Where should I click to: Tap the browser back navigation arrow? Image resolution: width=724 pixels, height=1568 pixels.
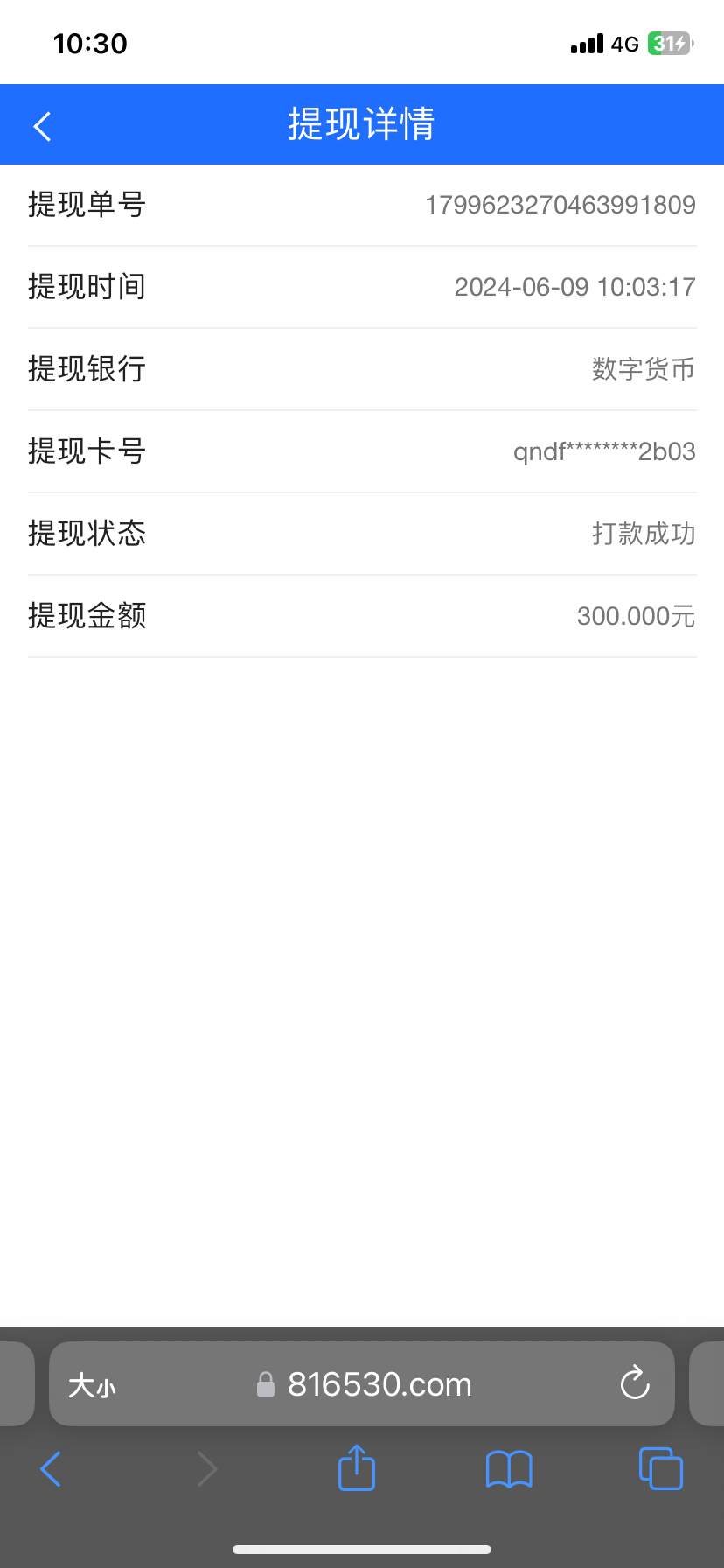point(50,1469)
